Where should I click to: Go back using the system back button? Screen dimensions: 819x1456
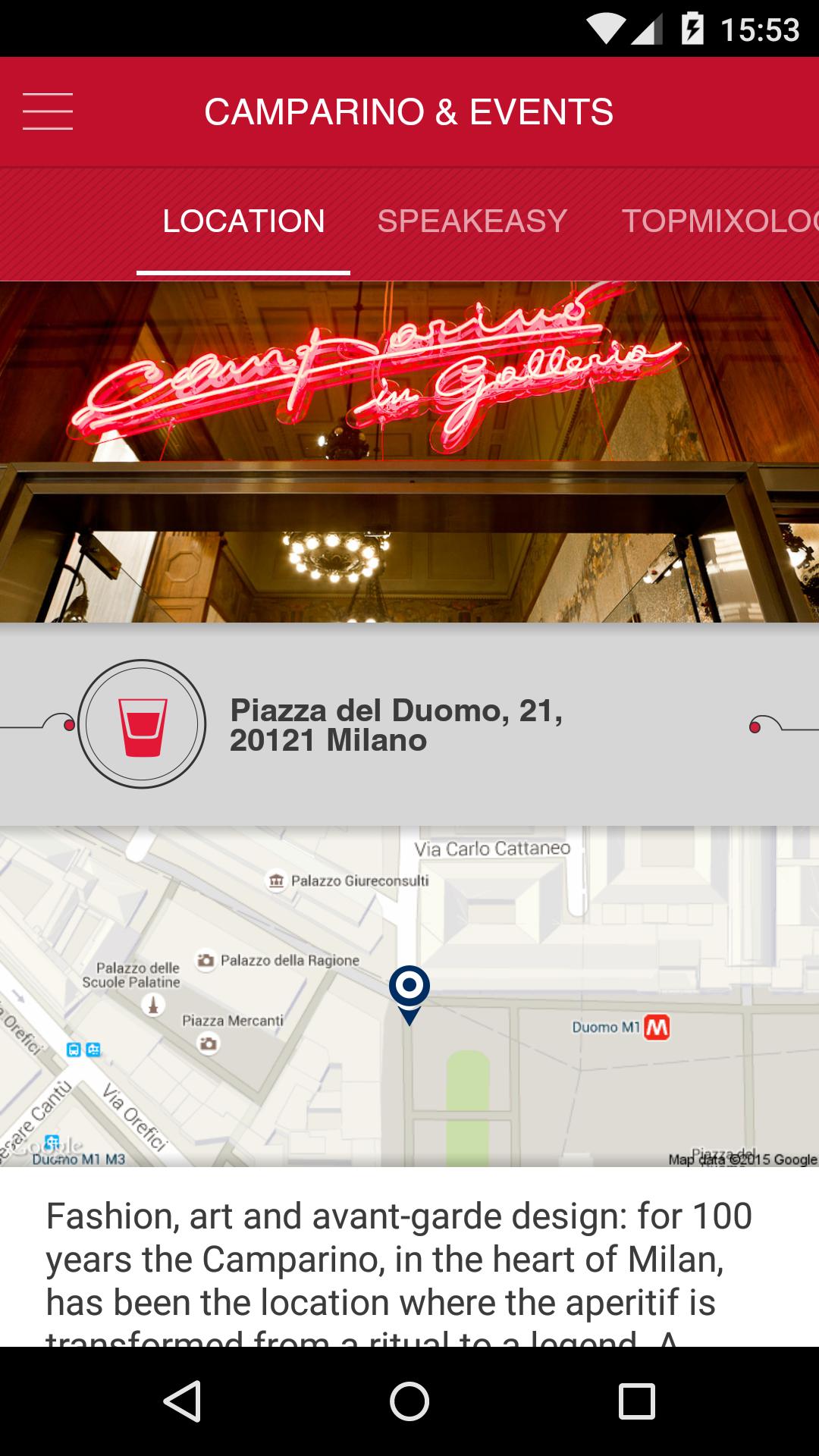coord(182,1401)
